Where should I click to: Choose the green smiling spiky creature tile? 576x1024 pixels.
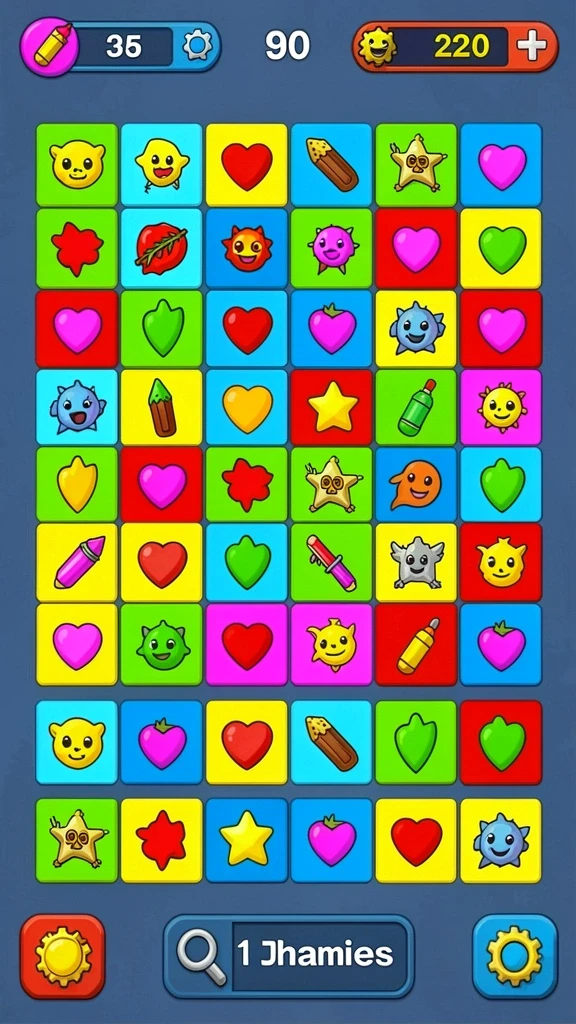[x=161, y=645]
